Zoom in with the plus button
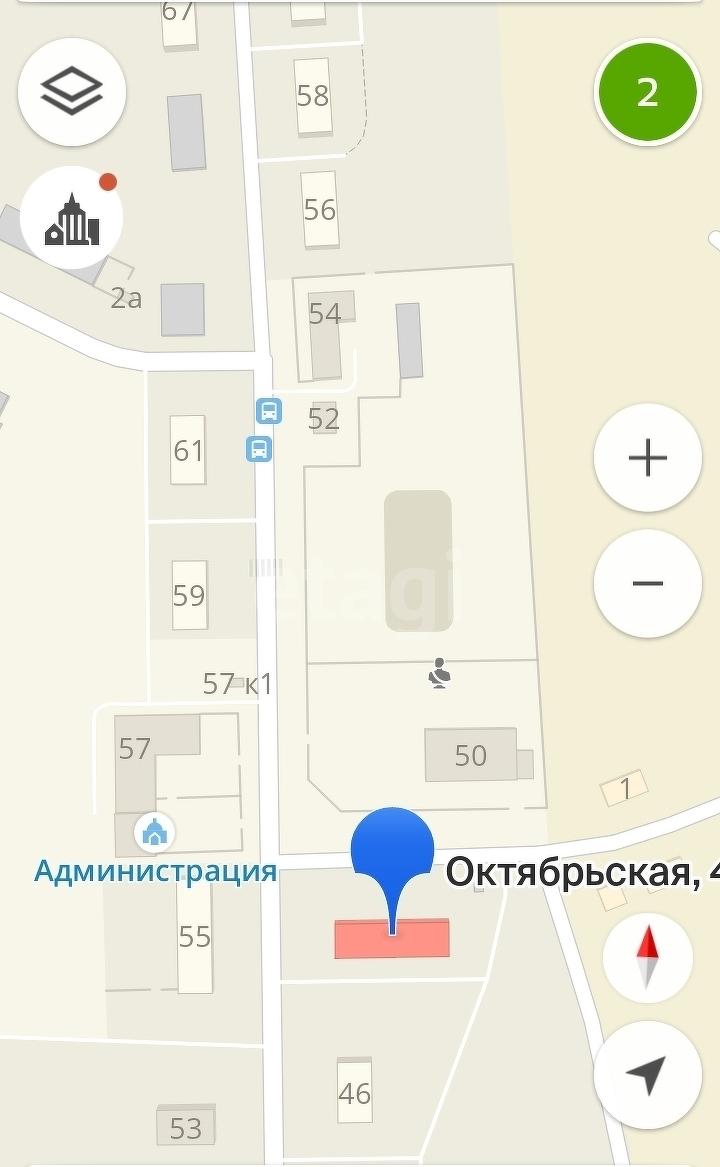 [648, 457]
